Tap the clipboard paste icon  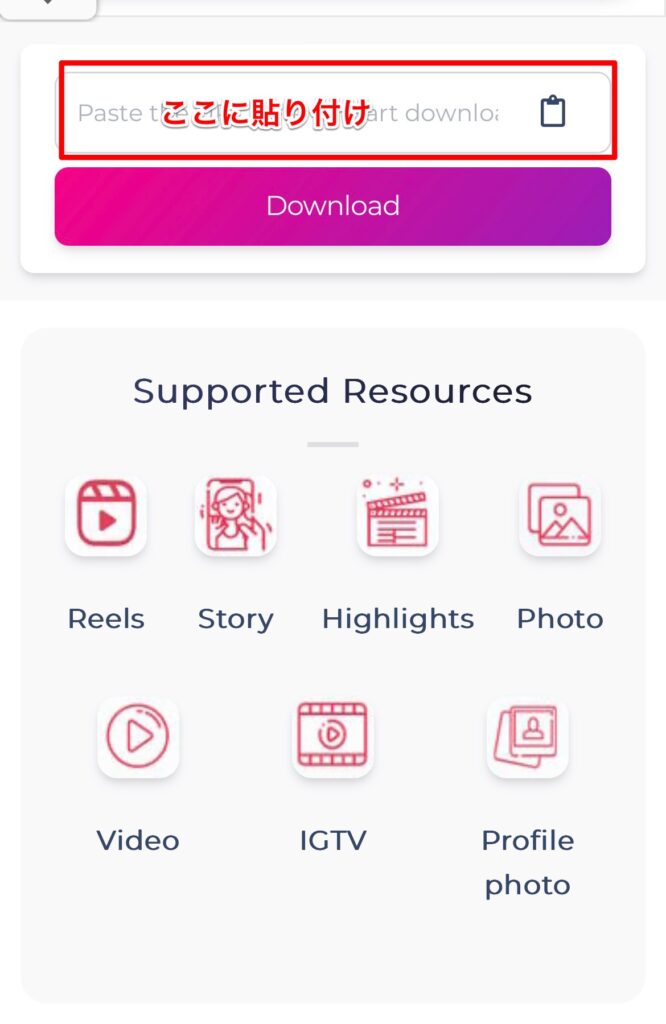(x=553, y=111)
